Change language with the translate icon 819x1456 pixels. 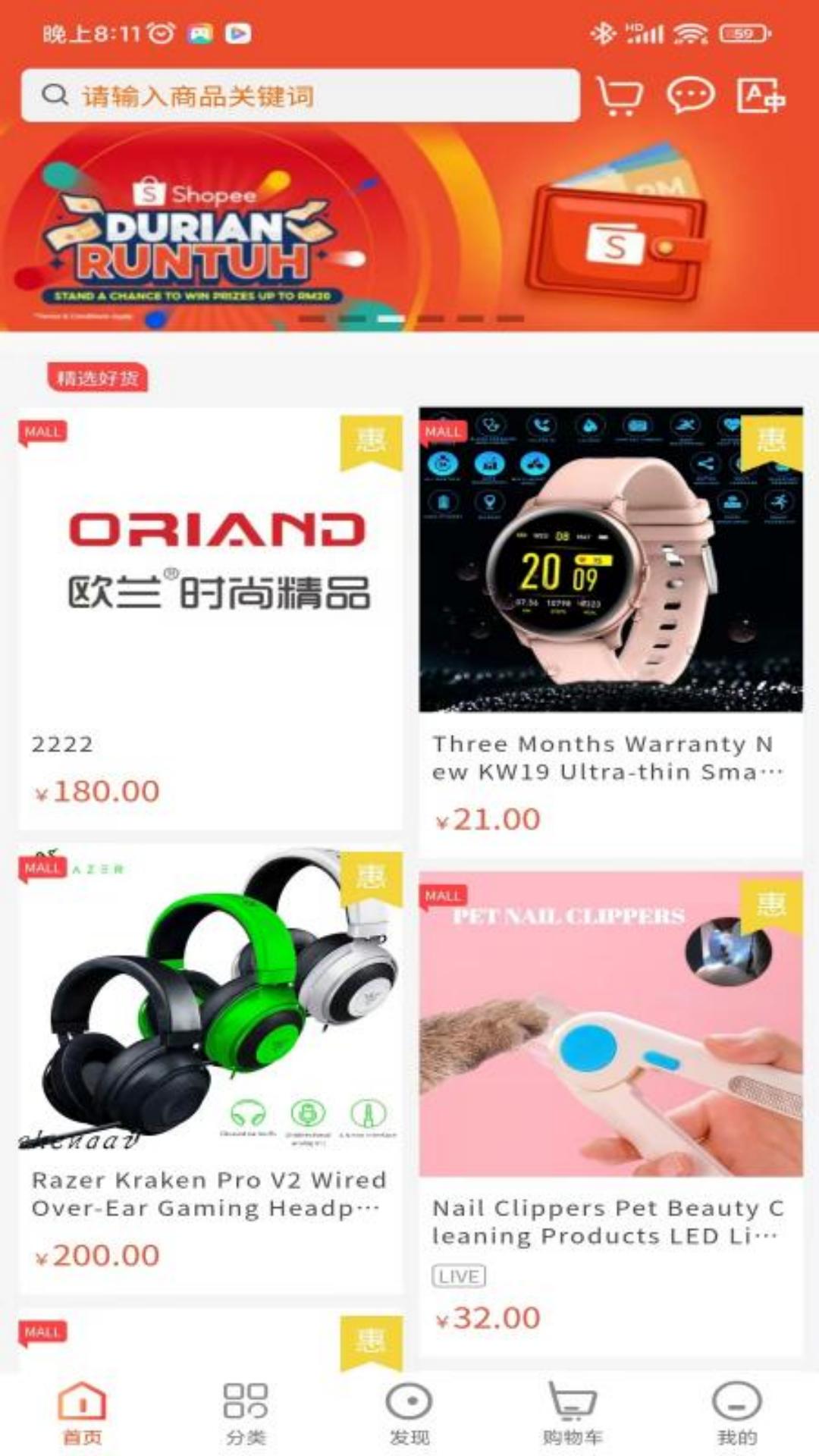pyautogui.click(x=761, y=96)
